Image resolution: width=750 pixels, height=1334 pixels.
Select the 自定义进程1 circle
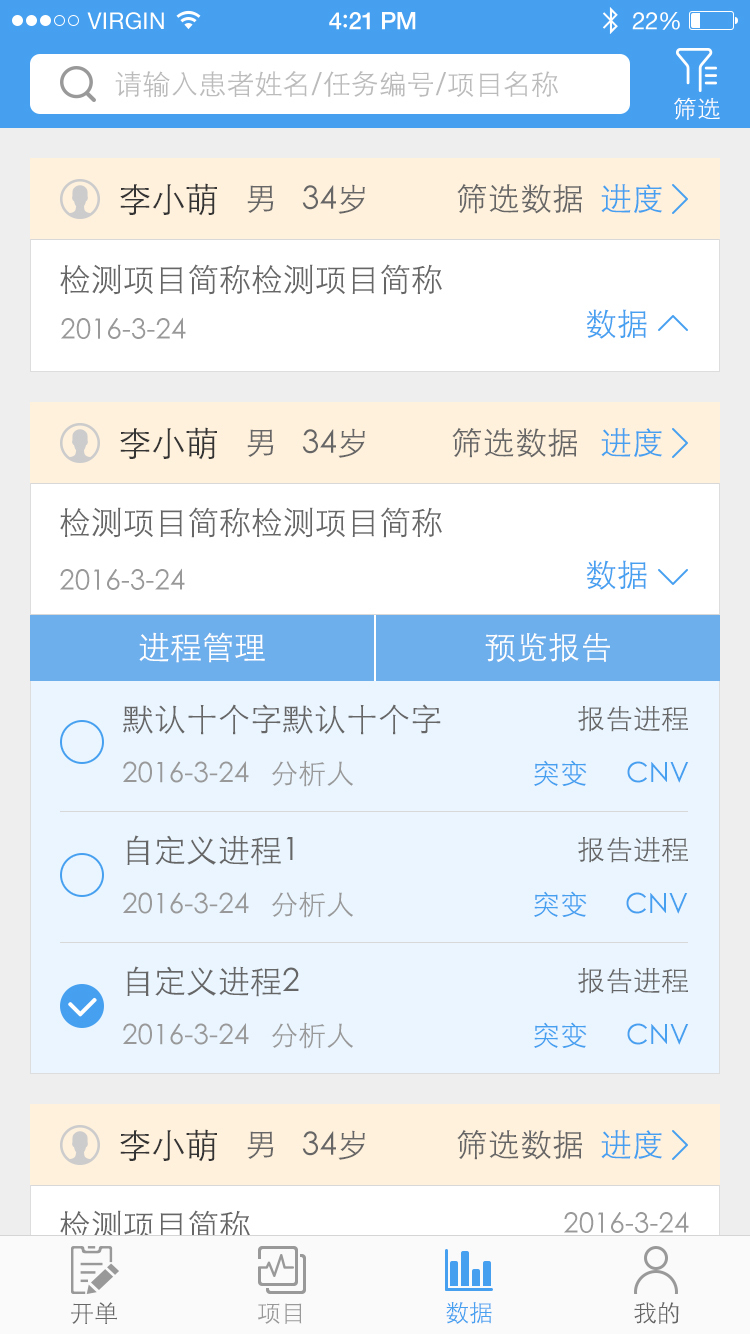click(x=82, y=875)
